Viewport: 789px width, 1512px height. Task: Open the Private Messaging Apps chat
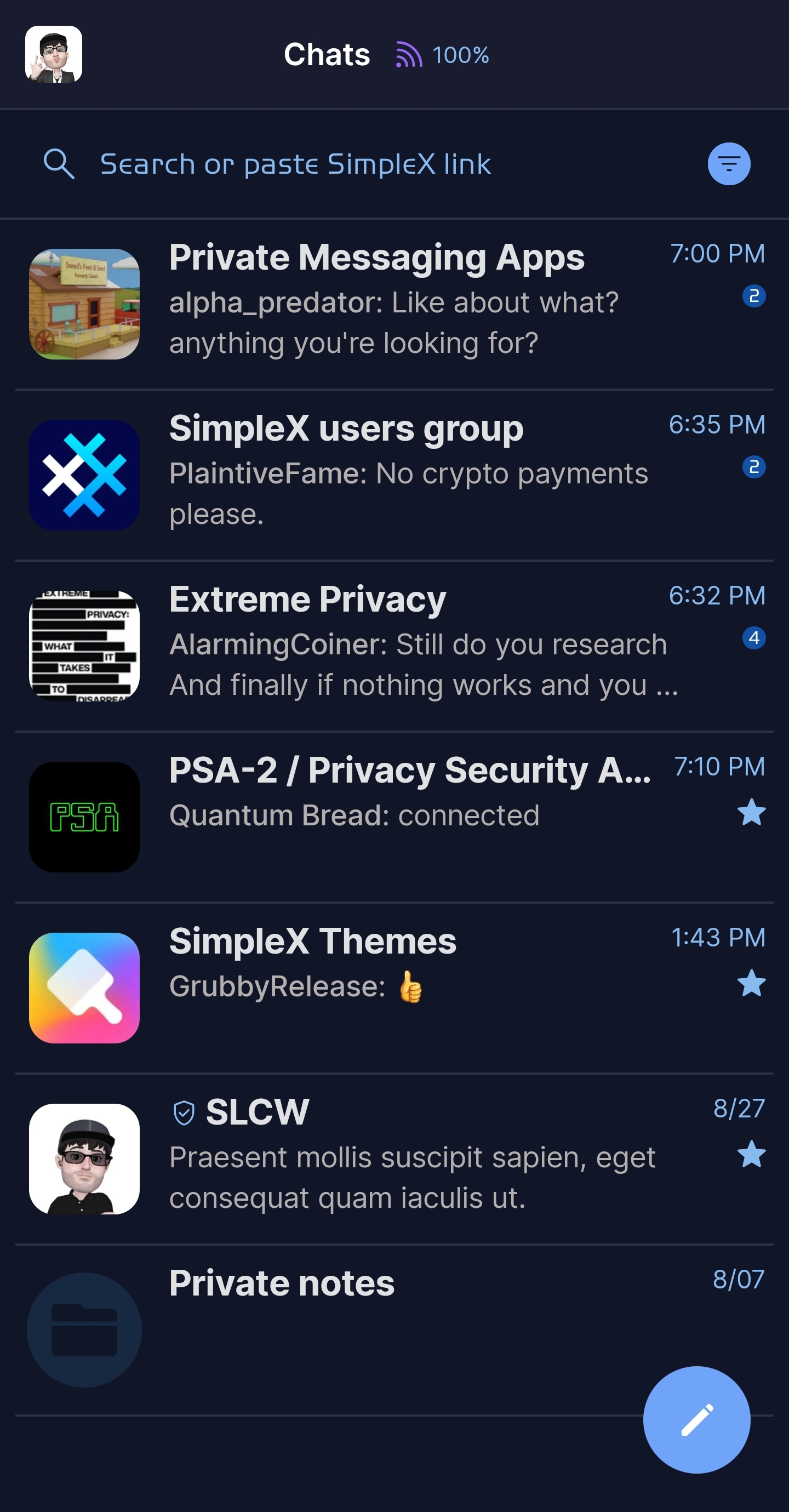[393, 303]
